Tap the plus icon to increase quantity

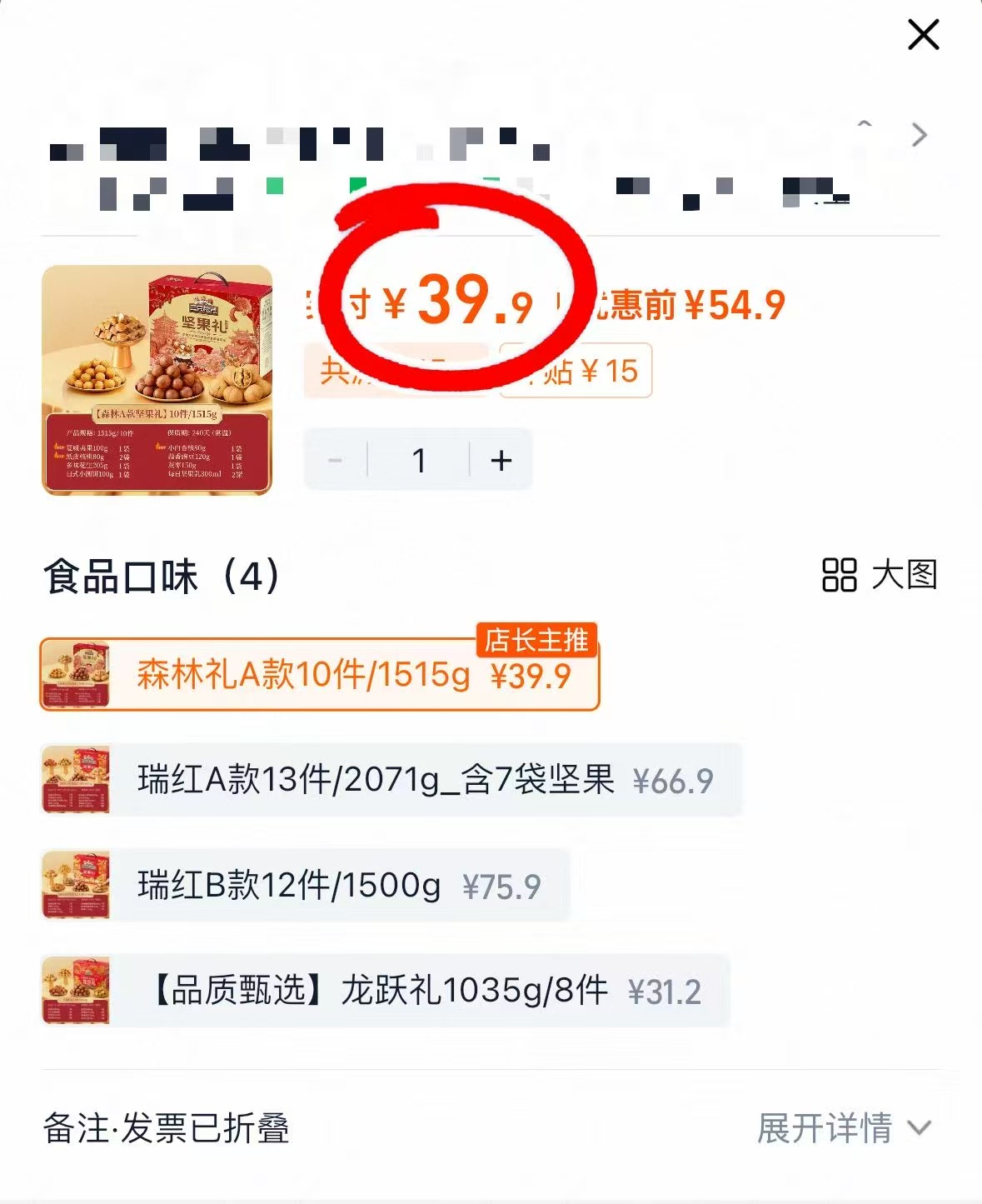tap(501, 459)
